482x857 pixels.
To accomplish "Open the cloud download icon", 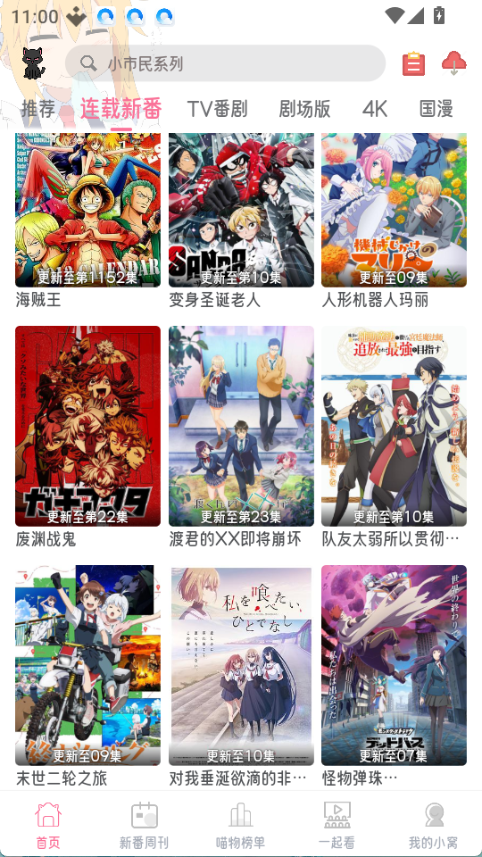I will tap(454, 63).
